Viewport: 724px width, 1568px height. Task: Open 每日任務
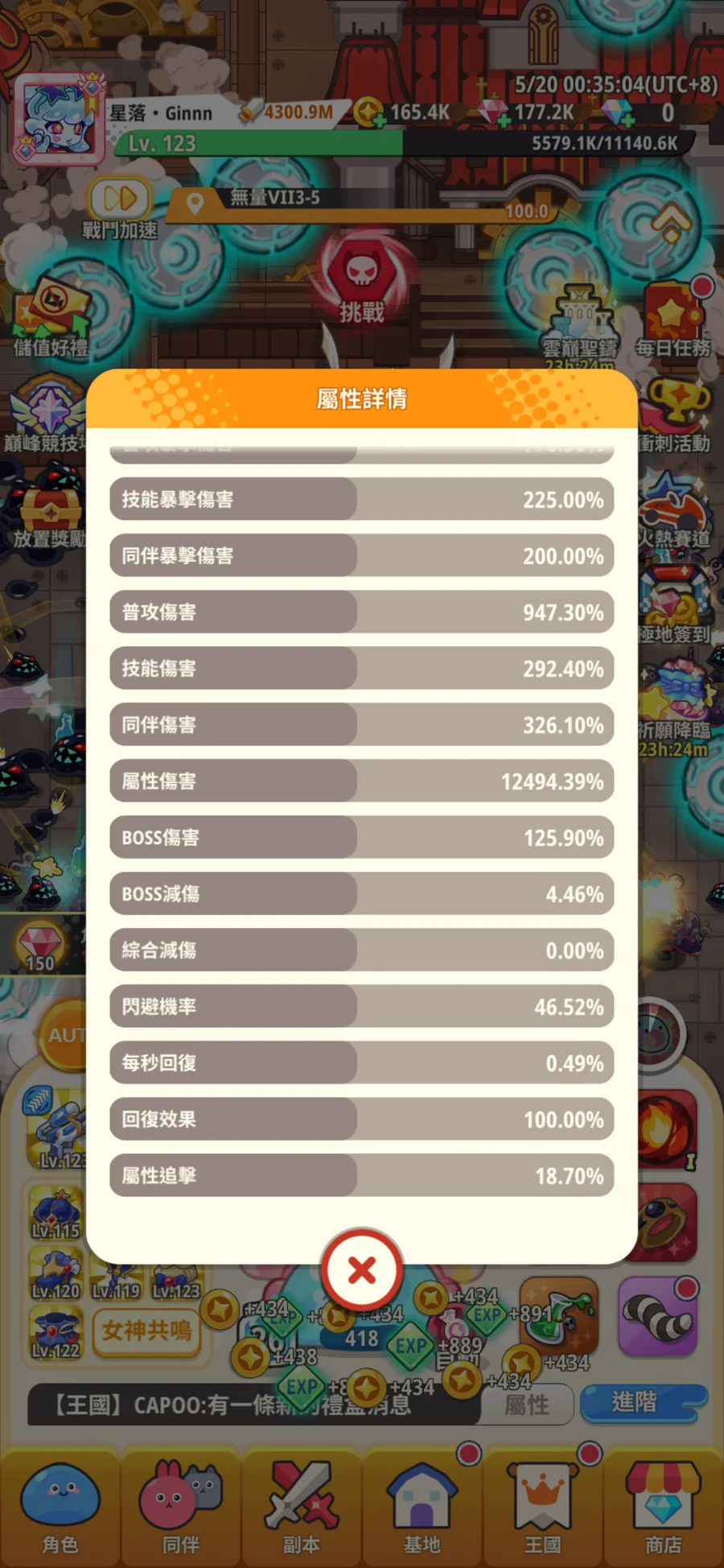tap(674, 320)
